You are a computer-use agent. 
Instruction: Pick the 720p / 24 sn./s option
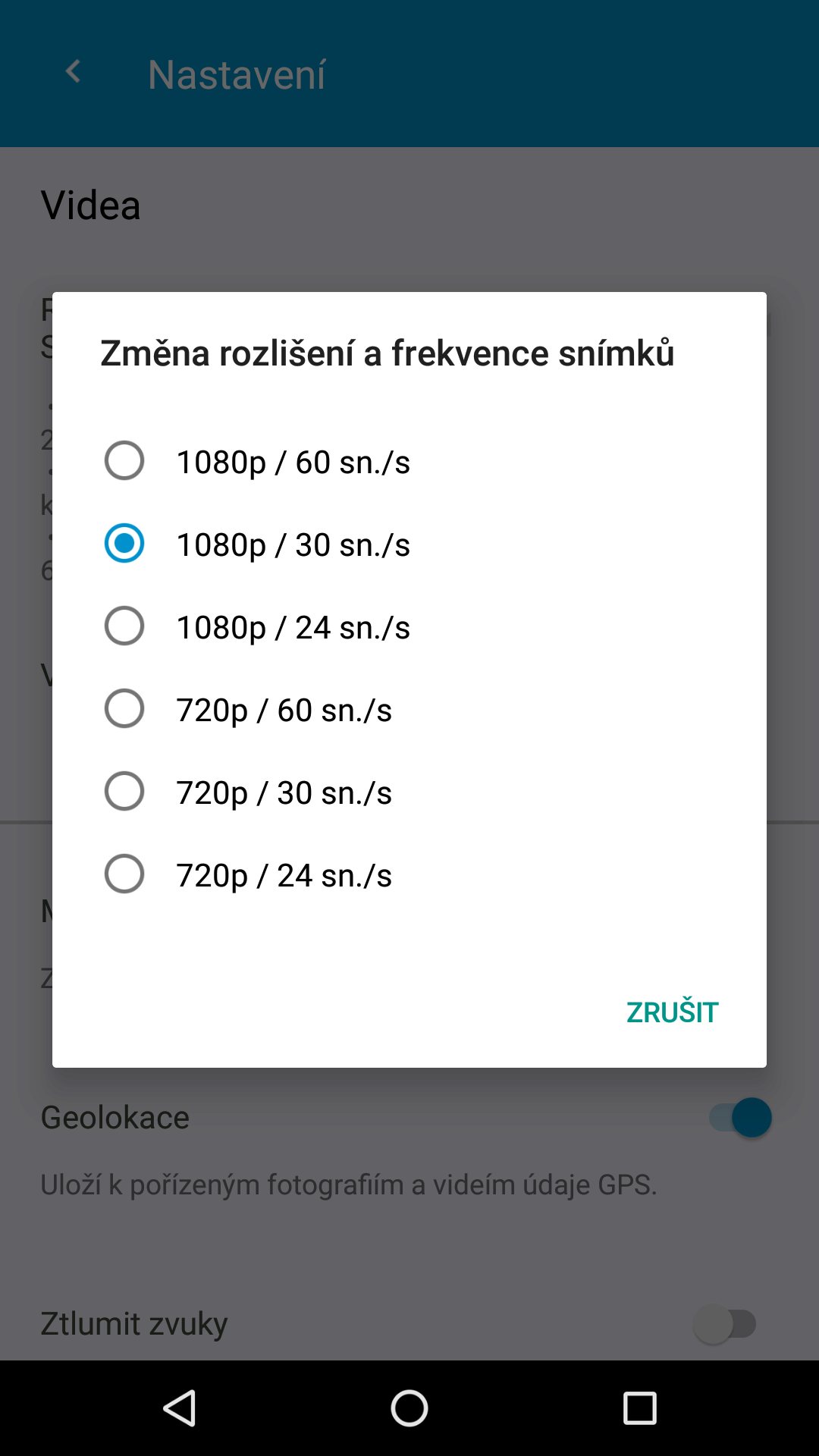409,874
